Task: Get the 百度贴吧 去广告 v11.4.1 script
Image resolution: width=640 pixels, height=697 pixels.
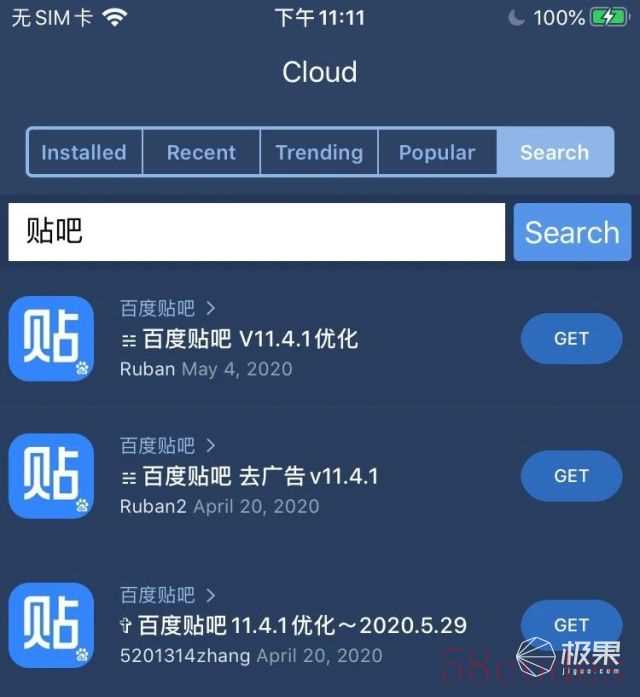Action: click(571, 476)
